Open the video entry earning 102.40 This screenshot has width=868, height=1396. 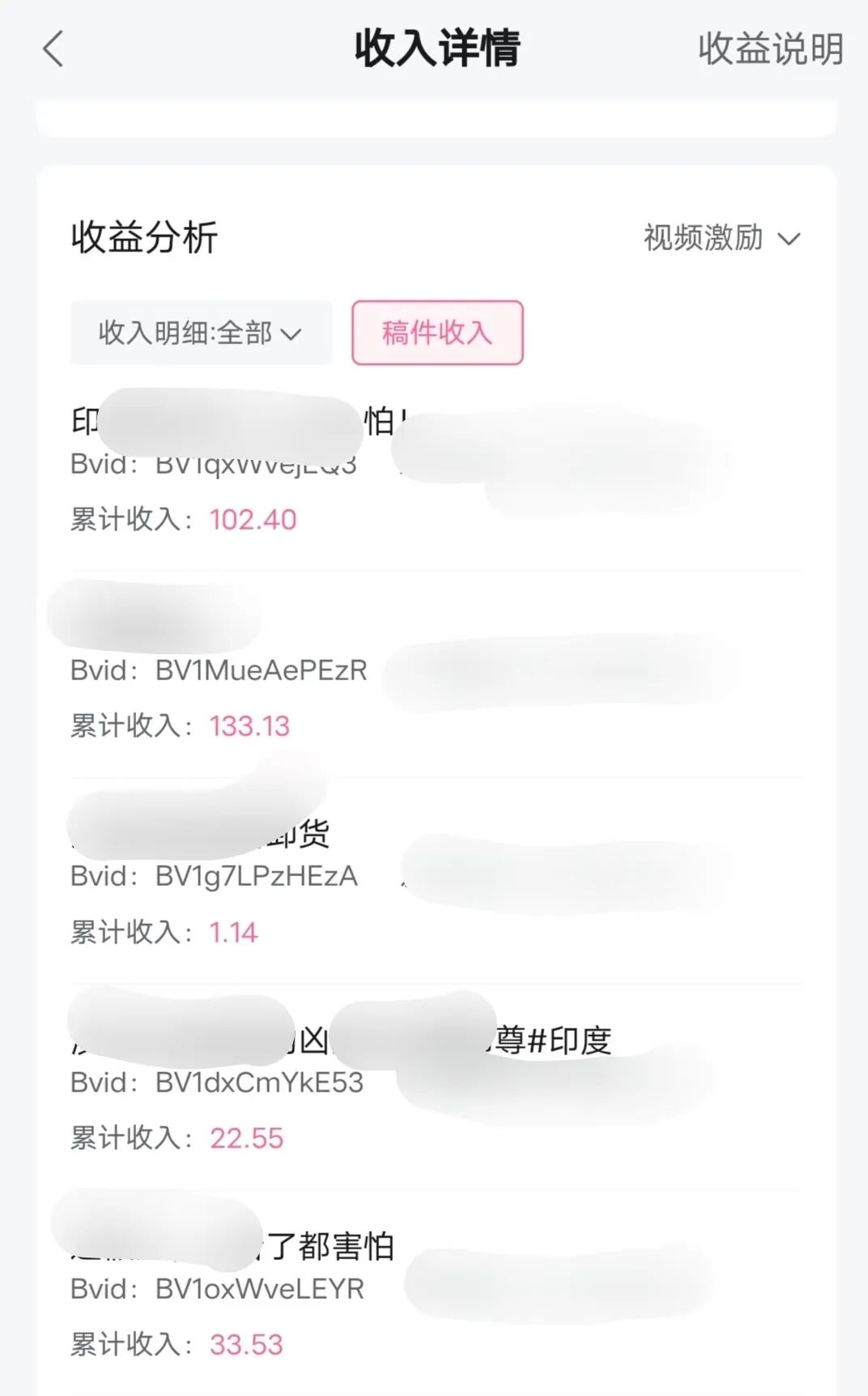pyautogui.click(x=253, y=519)
